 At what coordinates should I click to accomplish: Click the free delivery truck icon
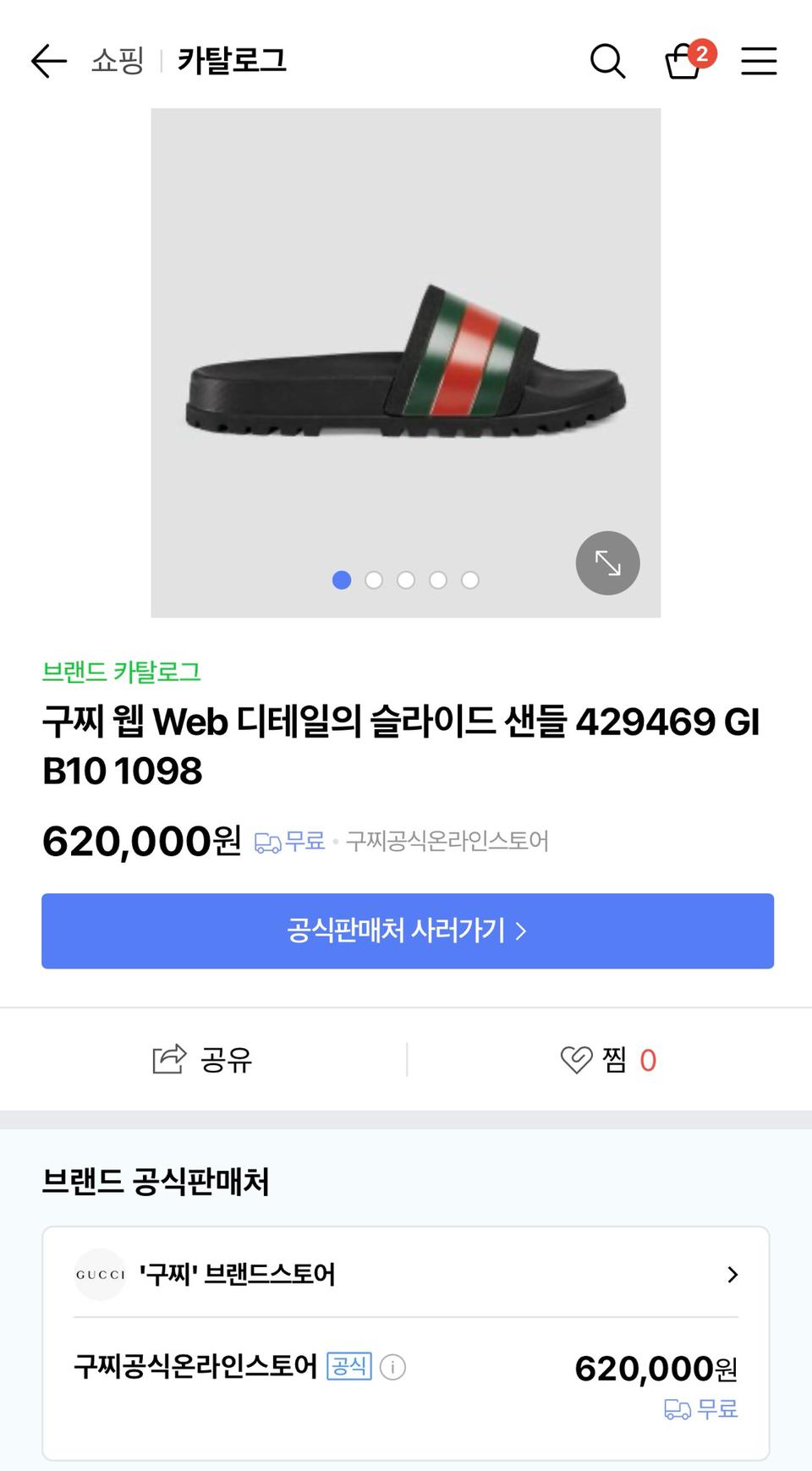(267, 842)
